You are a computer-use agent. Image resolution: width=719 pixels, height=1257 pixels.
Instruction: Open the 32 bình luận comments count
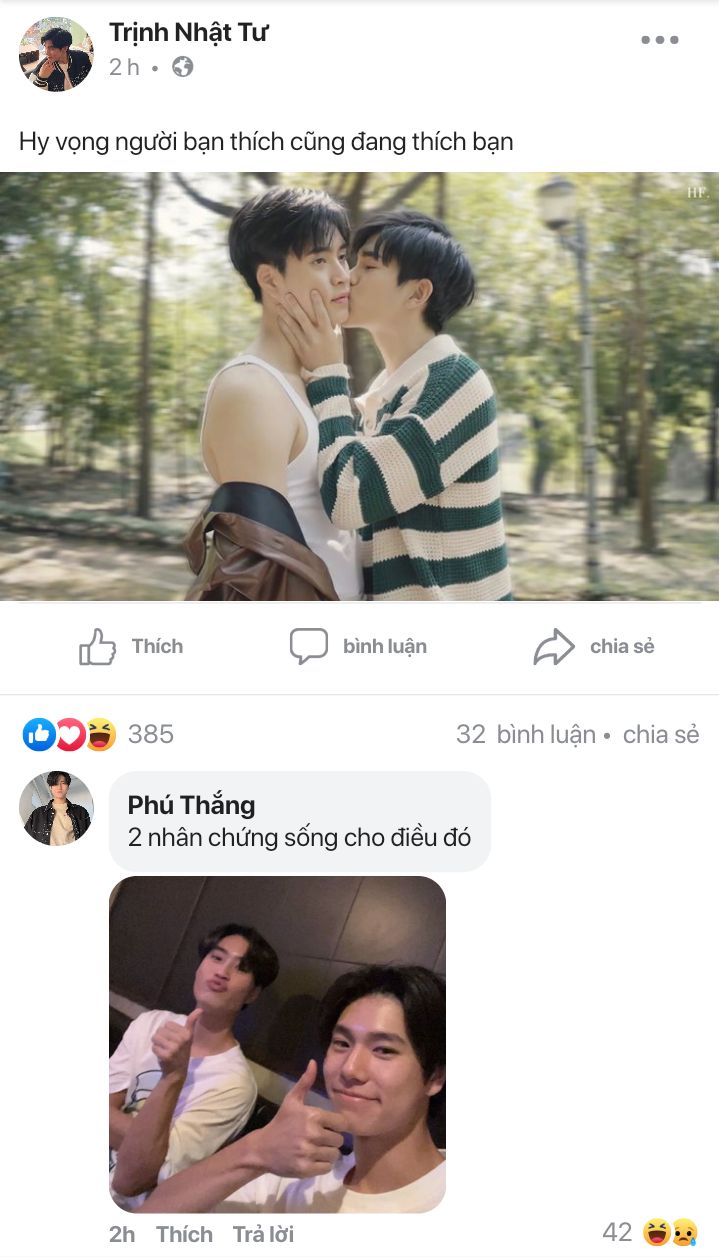click(525, 735)
